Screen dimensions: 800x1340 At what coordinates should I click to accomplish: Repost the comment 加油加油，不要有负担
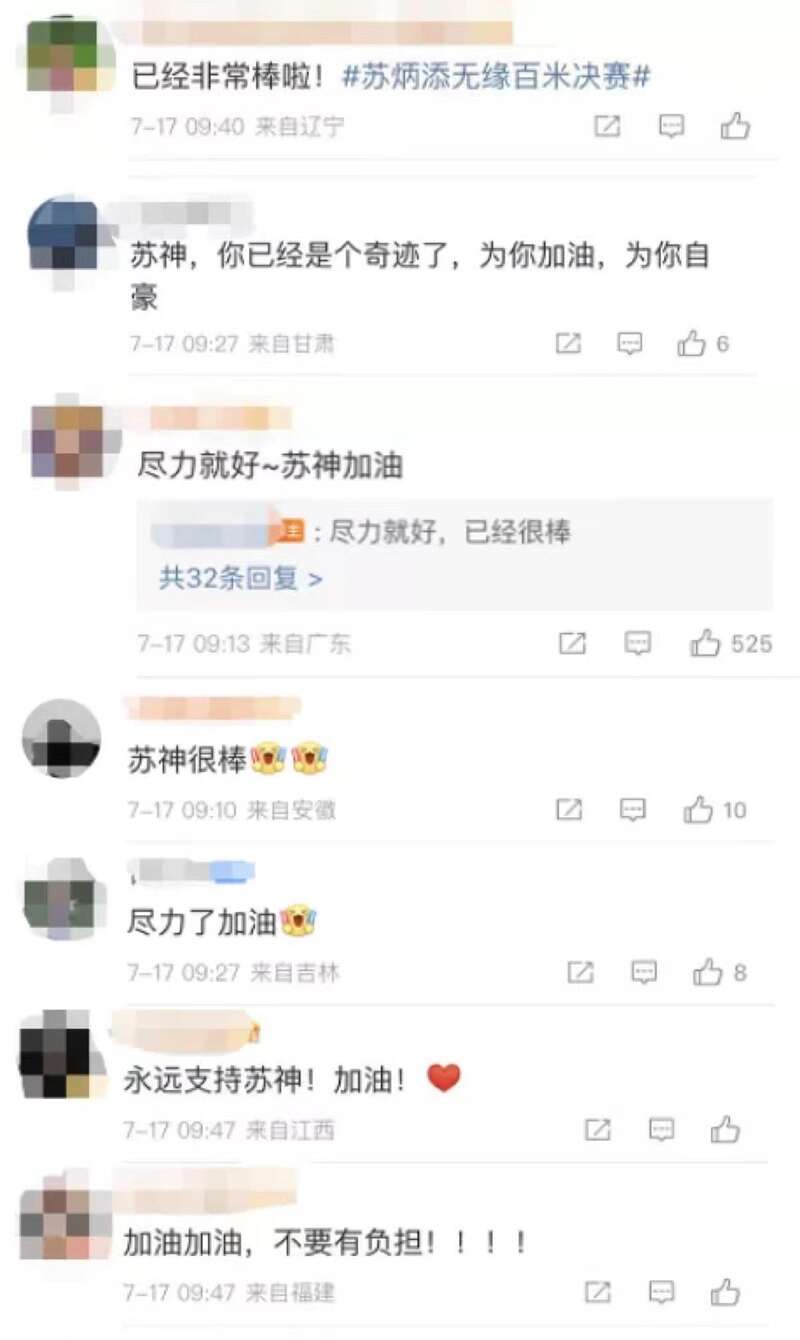point(597,1292)
